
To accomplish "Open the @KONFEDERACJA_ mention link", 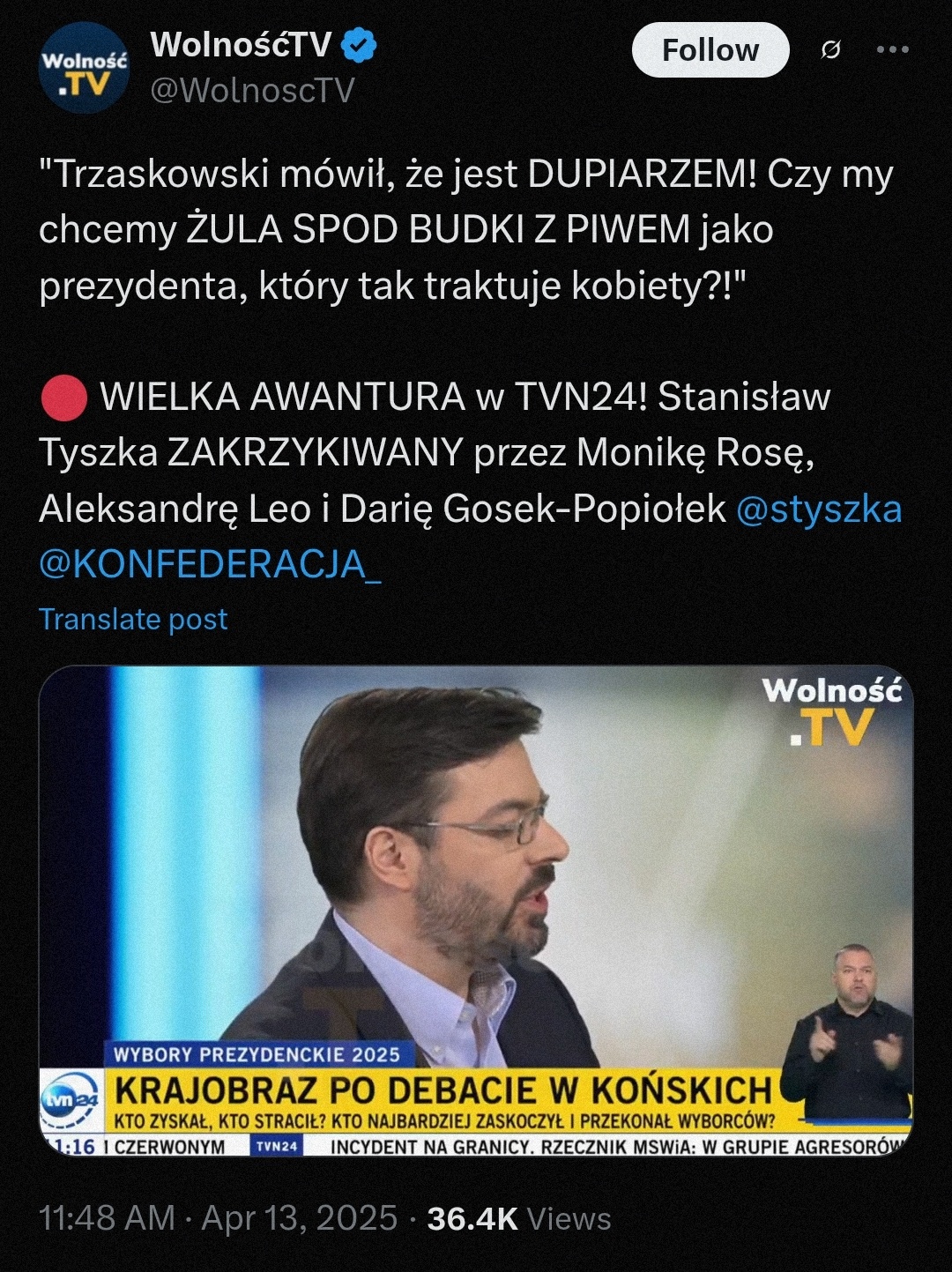I will point(210,564).
